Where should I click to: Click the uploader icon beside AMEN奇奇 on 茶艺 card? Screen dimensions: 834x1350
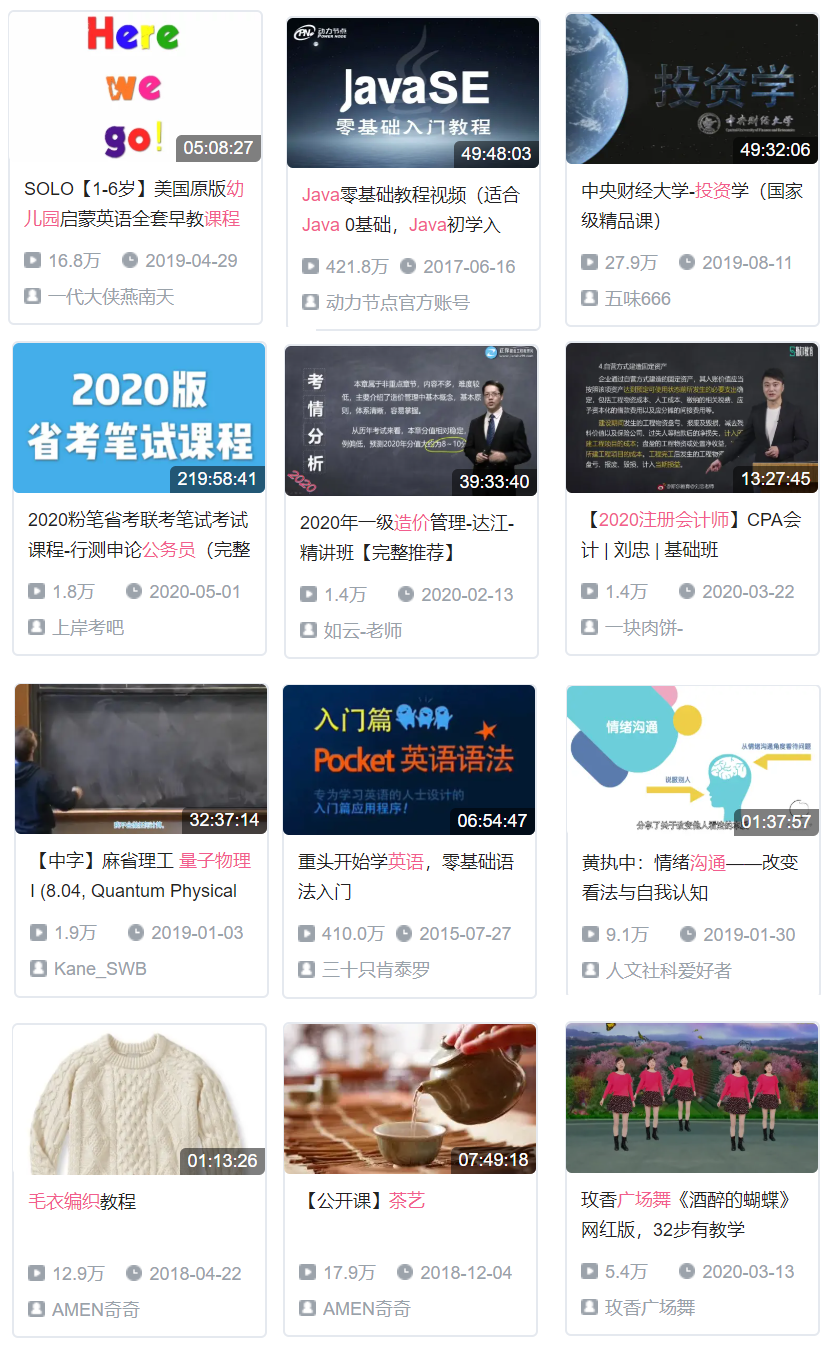(310, 1308)
